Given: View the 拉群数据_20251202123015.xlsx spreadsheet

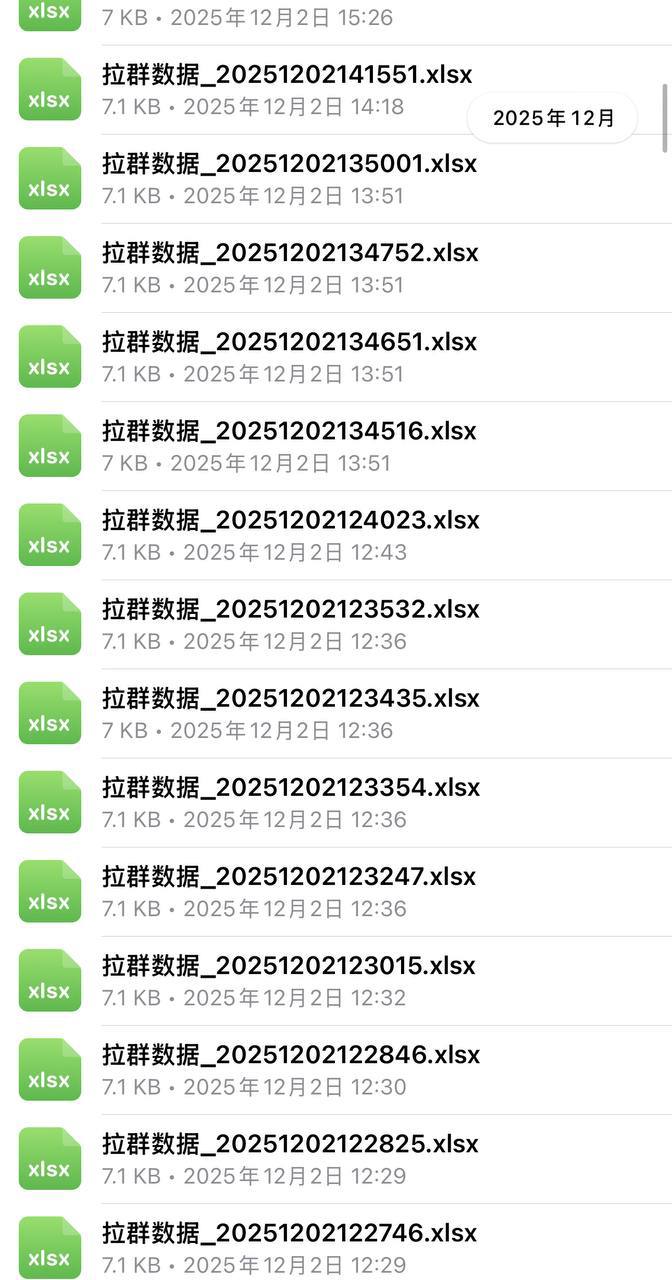Looking at the screenshot, I should coord(289,966).
